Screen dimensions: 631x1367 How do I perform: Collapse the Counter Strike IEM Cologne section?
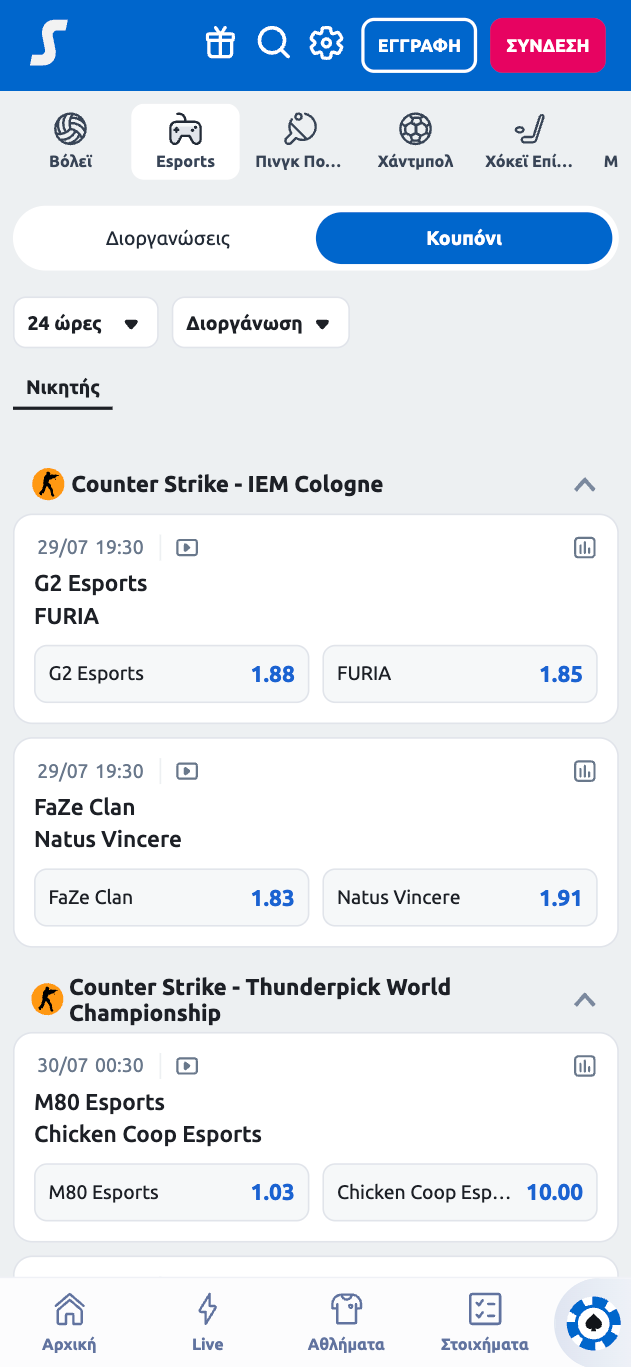[585, 485]
